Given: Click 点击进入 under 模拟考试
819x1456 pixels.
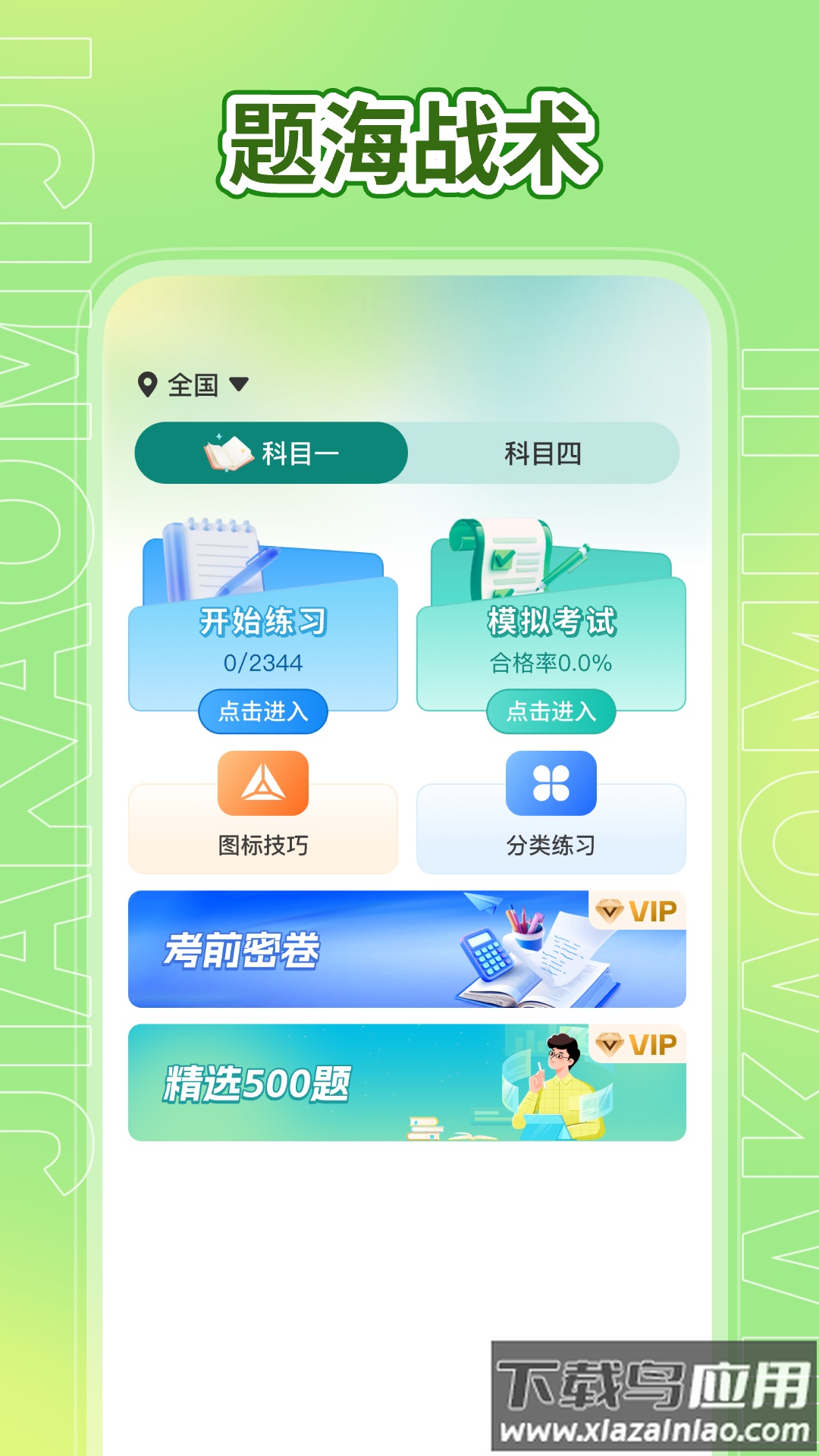Looking at the screenshot, I should [x=551, y=711].
